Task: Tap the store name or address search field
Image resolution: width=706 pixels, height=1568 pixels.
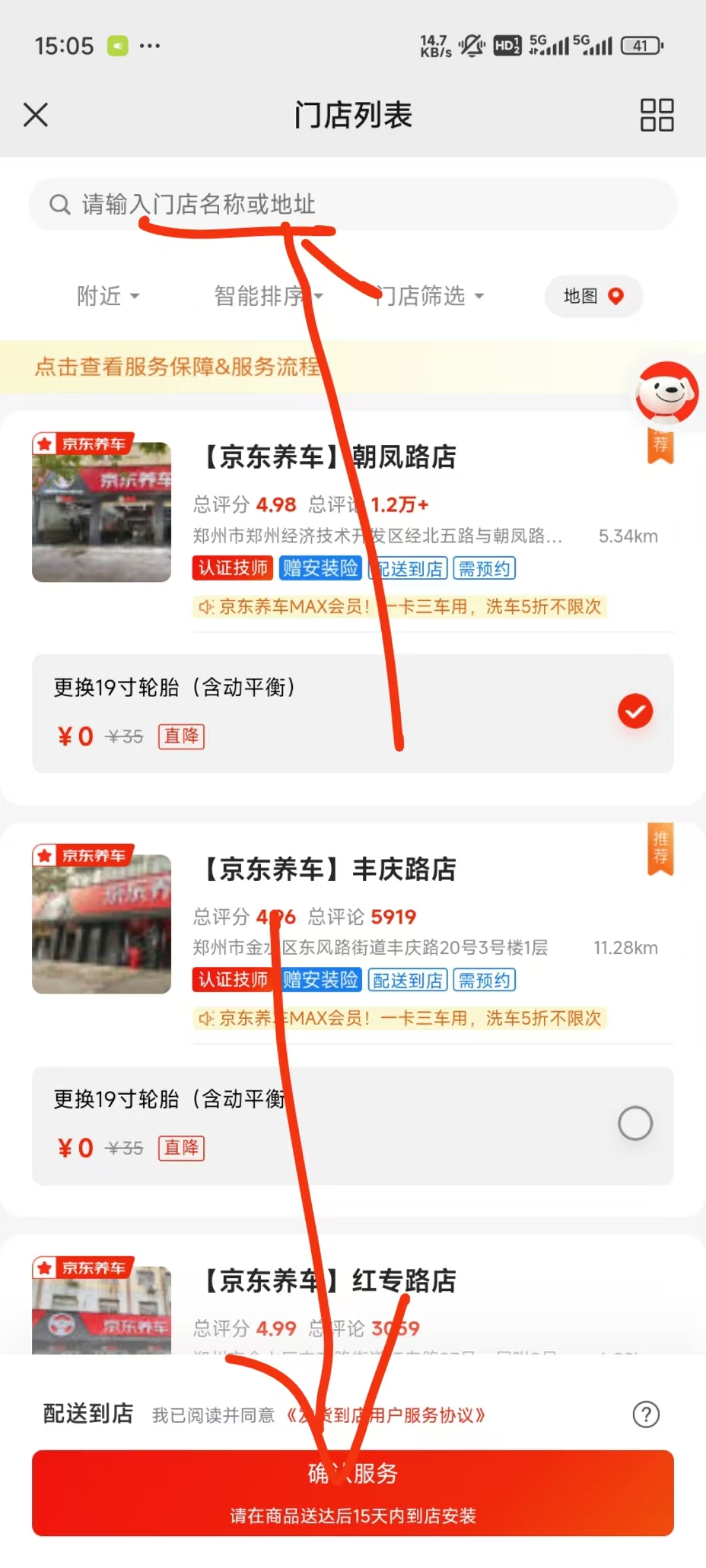Action: [353, 204]
